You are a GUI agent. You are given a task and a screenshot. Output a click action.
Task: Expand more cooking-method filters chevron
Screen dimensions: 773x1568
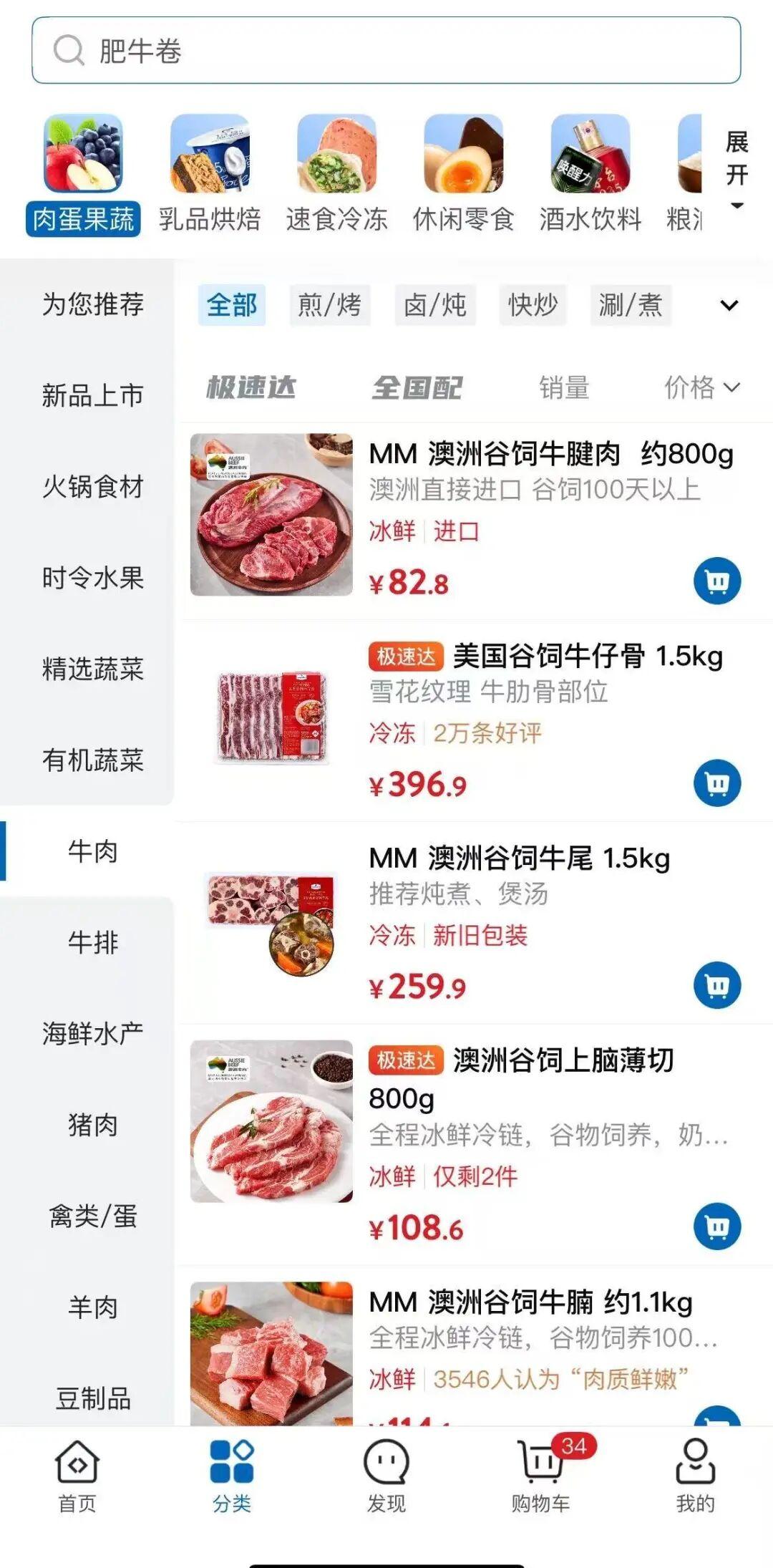tap(729, 306)
